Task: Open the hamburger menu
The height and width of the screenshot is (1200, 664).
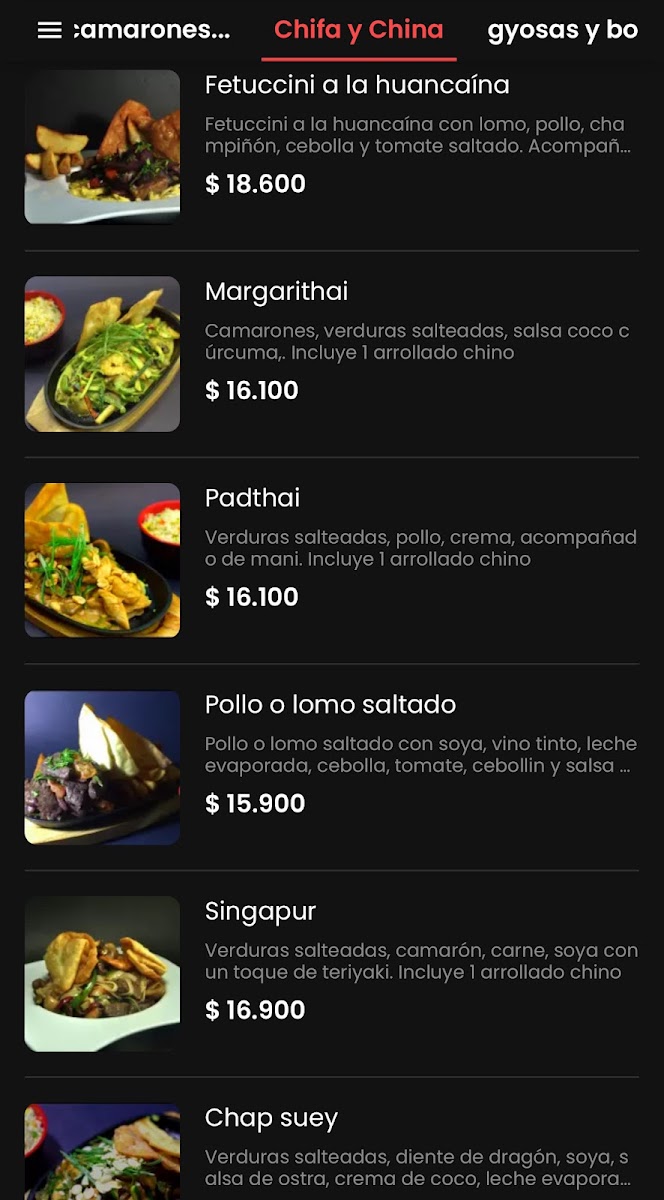Action: [49, 30]
